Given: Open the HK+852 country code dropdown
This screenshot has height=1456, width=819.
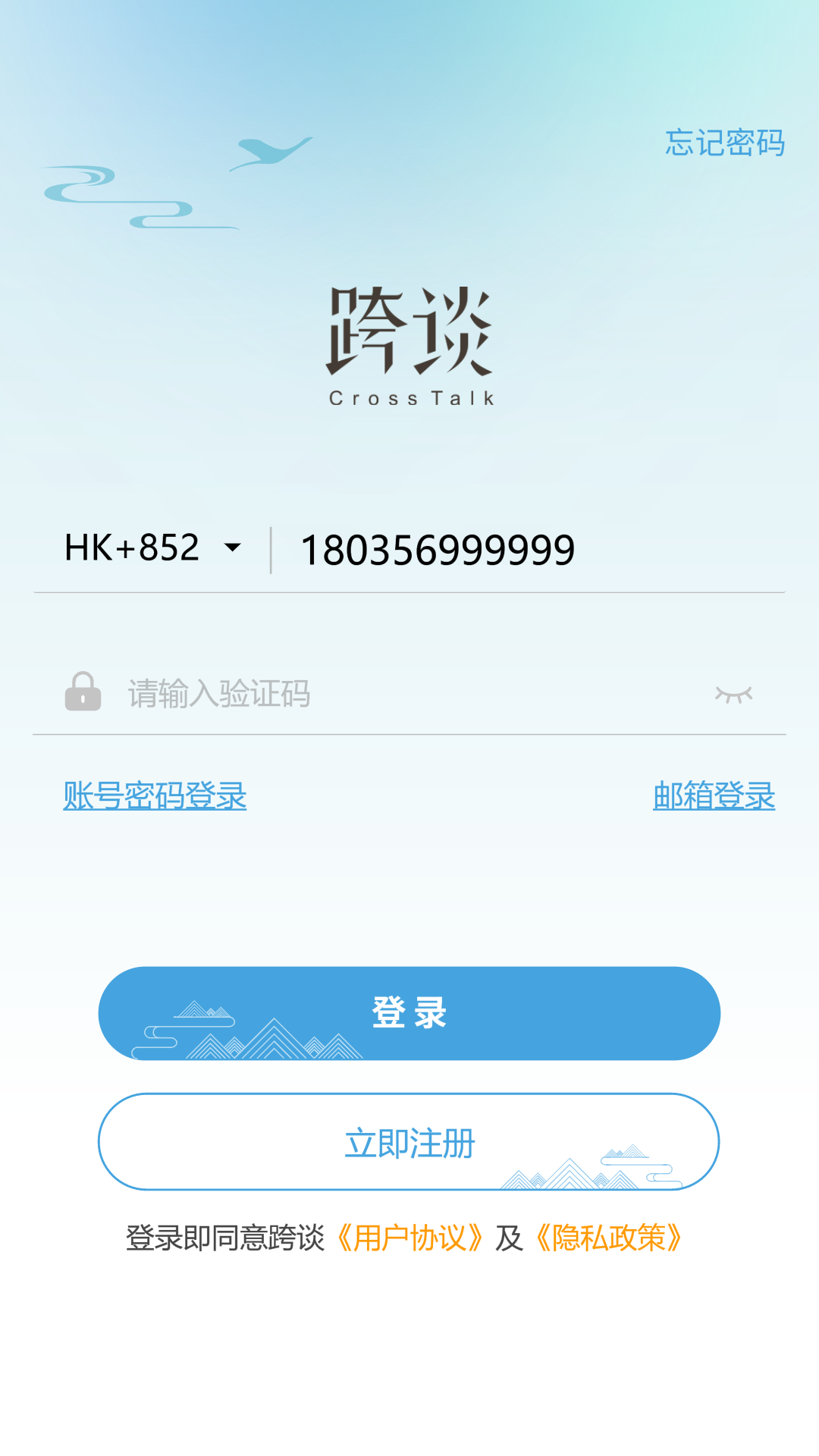Looking at the screenshot, I should pyautogui.click(x=153, y=548).
